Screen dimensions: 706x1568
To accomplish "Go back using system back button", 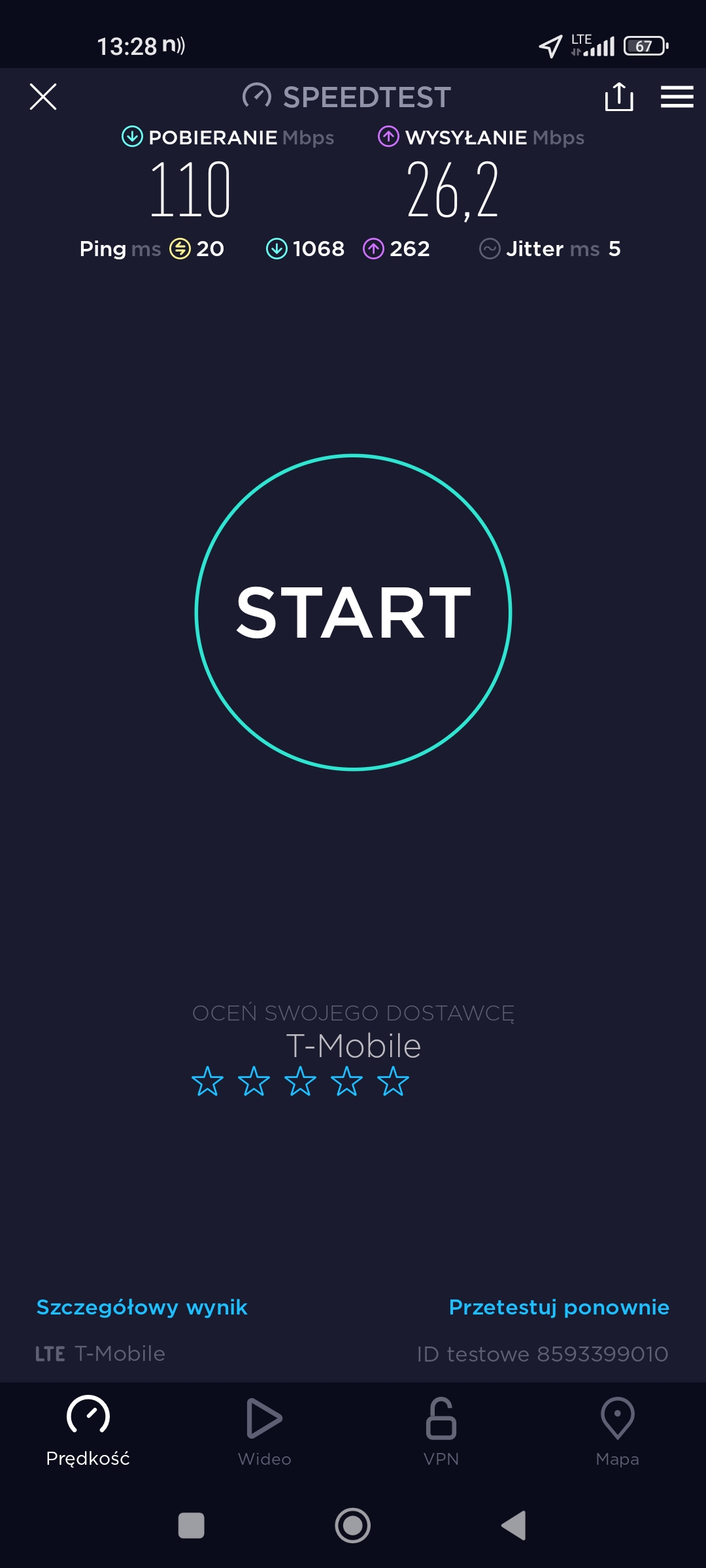I will (514, 1526).
